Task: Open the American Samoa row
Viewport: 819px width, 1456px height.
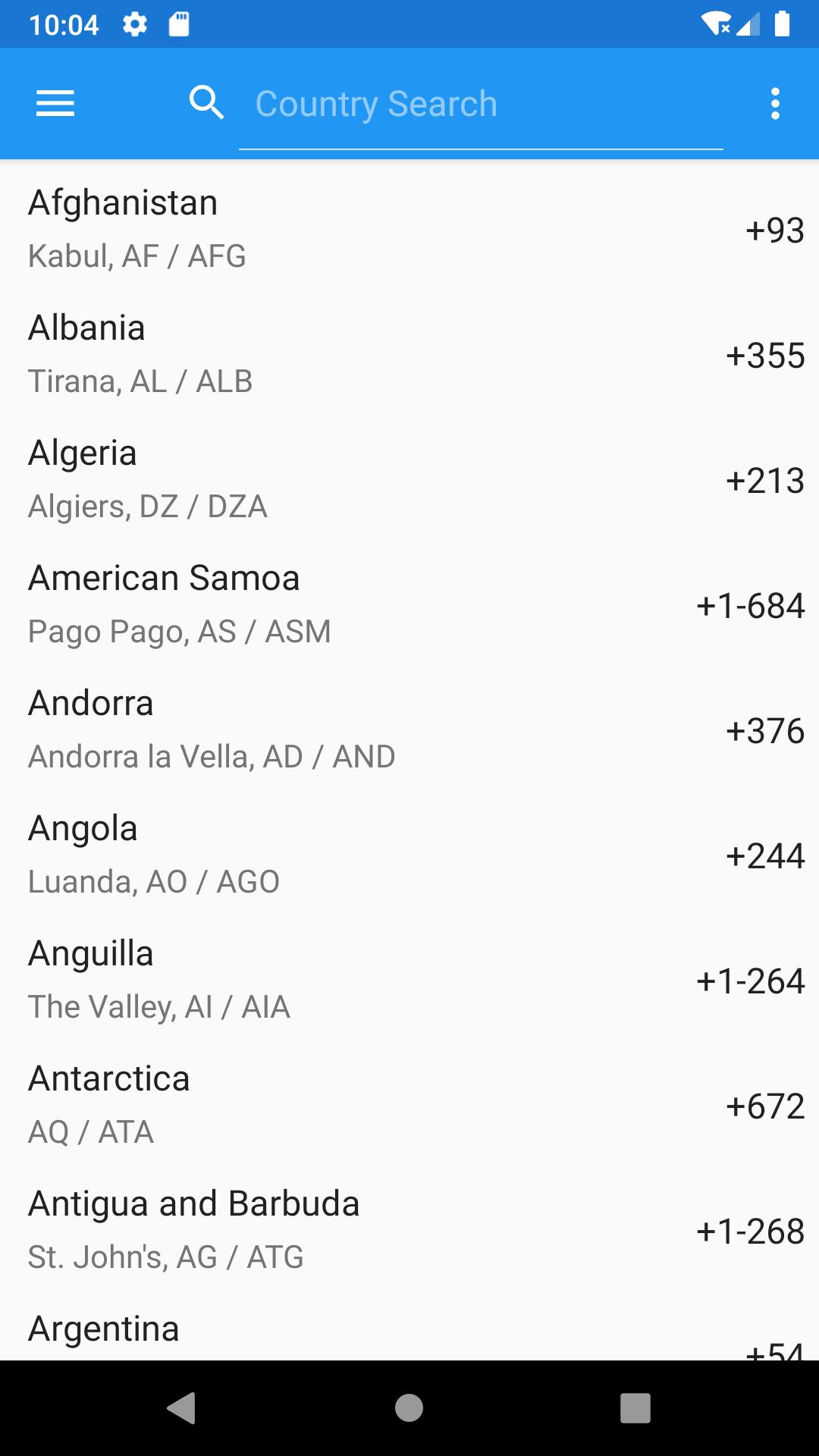Action: coord(409,604)
